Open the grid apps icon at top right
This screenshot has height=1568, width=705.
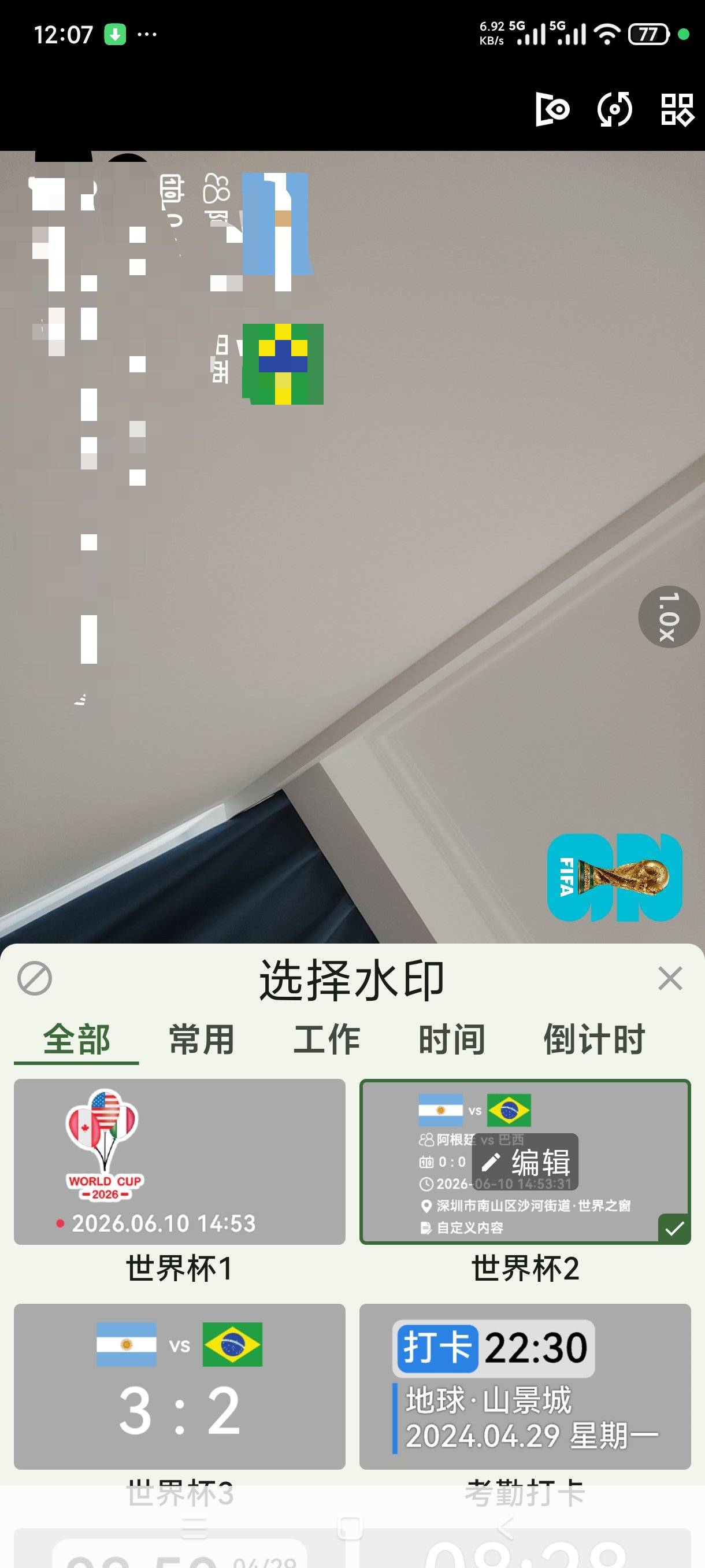click(x=677, y=110)
